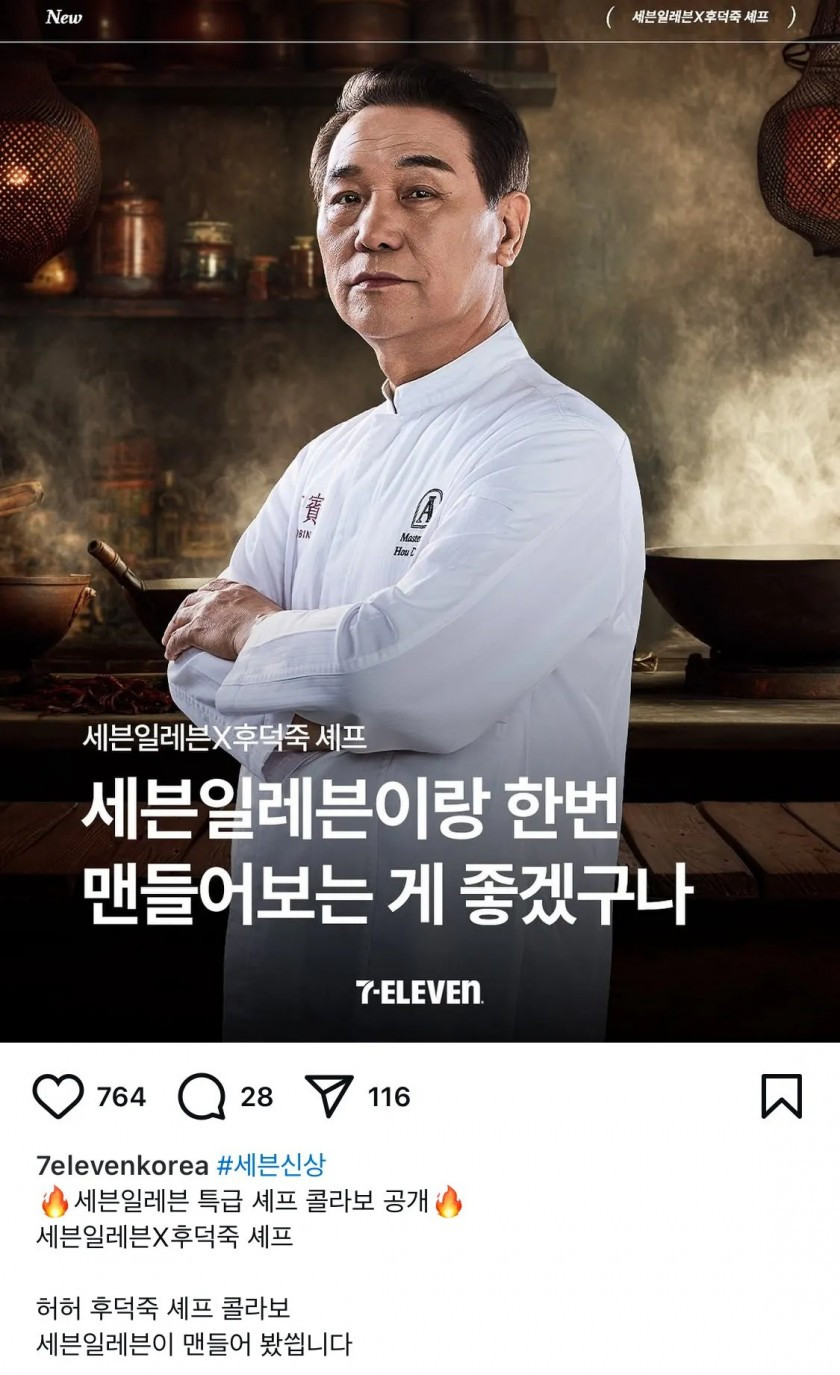Share the post via paper plane icon
The height and width of the screenshot is (1375, 840).
point(329,1097)
